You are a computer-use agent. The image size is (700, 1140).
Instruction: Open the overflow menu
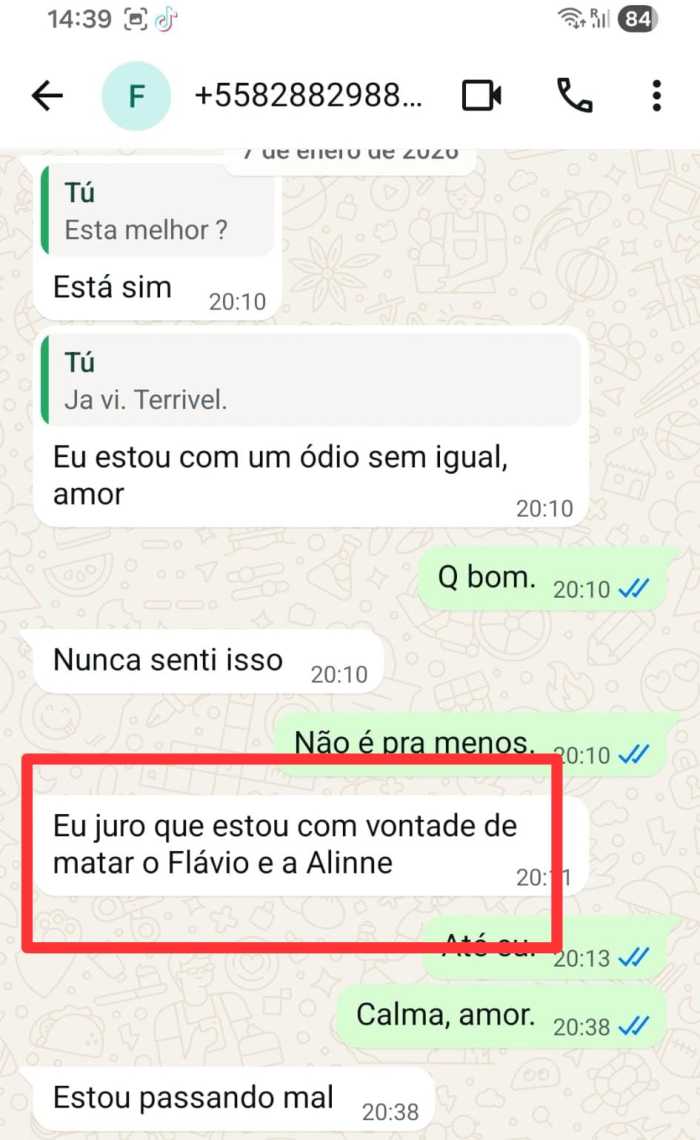tap(656, 96)
